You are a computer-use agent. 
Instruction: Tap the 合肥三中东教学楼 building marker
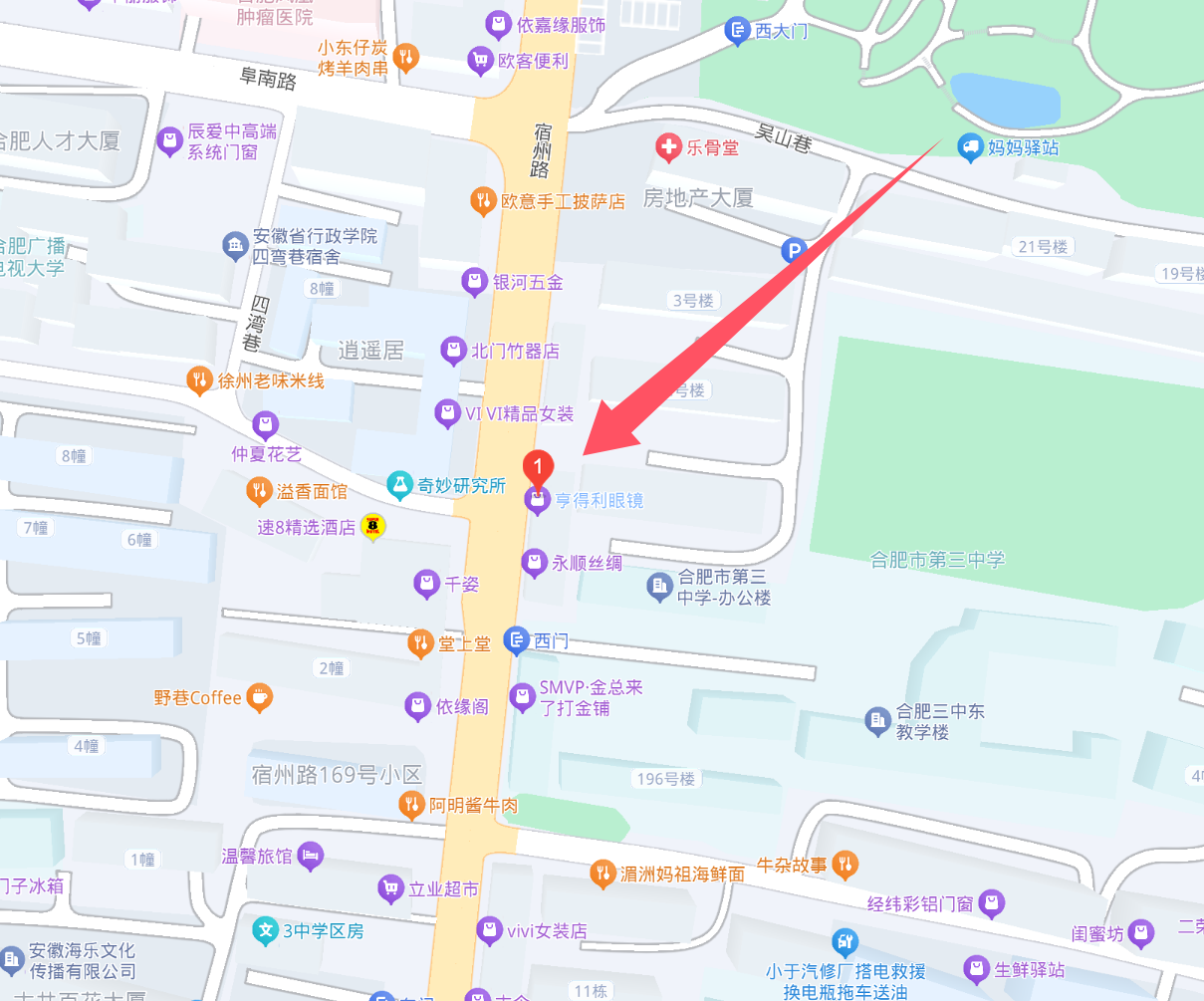point(877,721)
